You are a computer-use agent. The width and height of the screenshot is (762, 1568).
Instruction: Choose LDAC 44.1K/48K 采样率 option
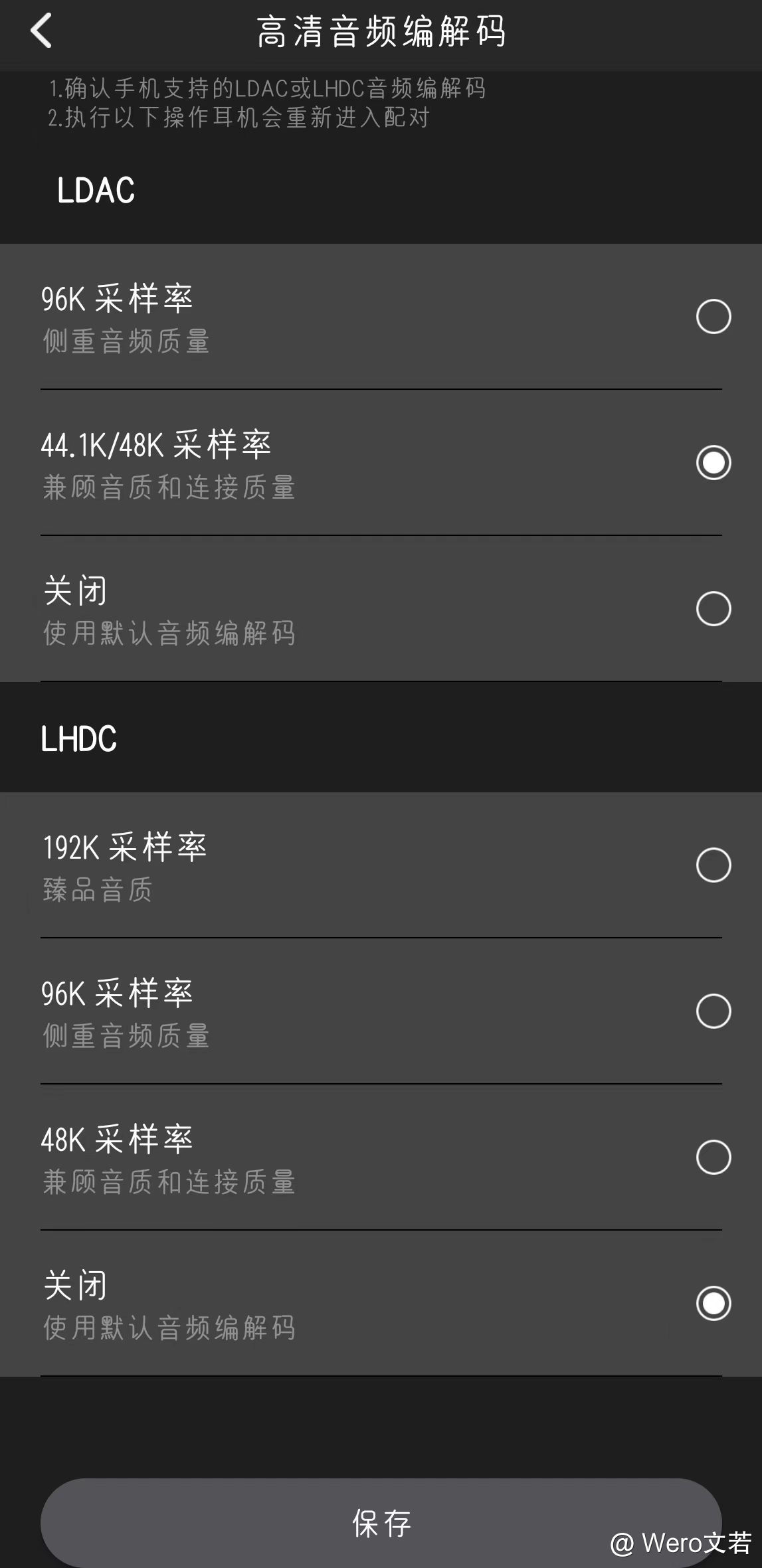(x=714, y=462)
